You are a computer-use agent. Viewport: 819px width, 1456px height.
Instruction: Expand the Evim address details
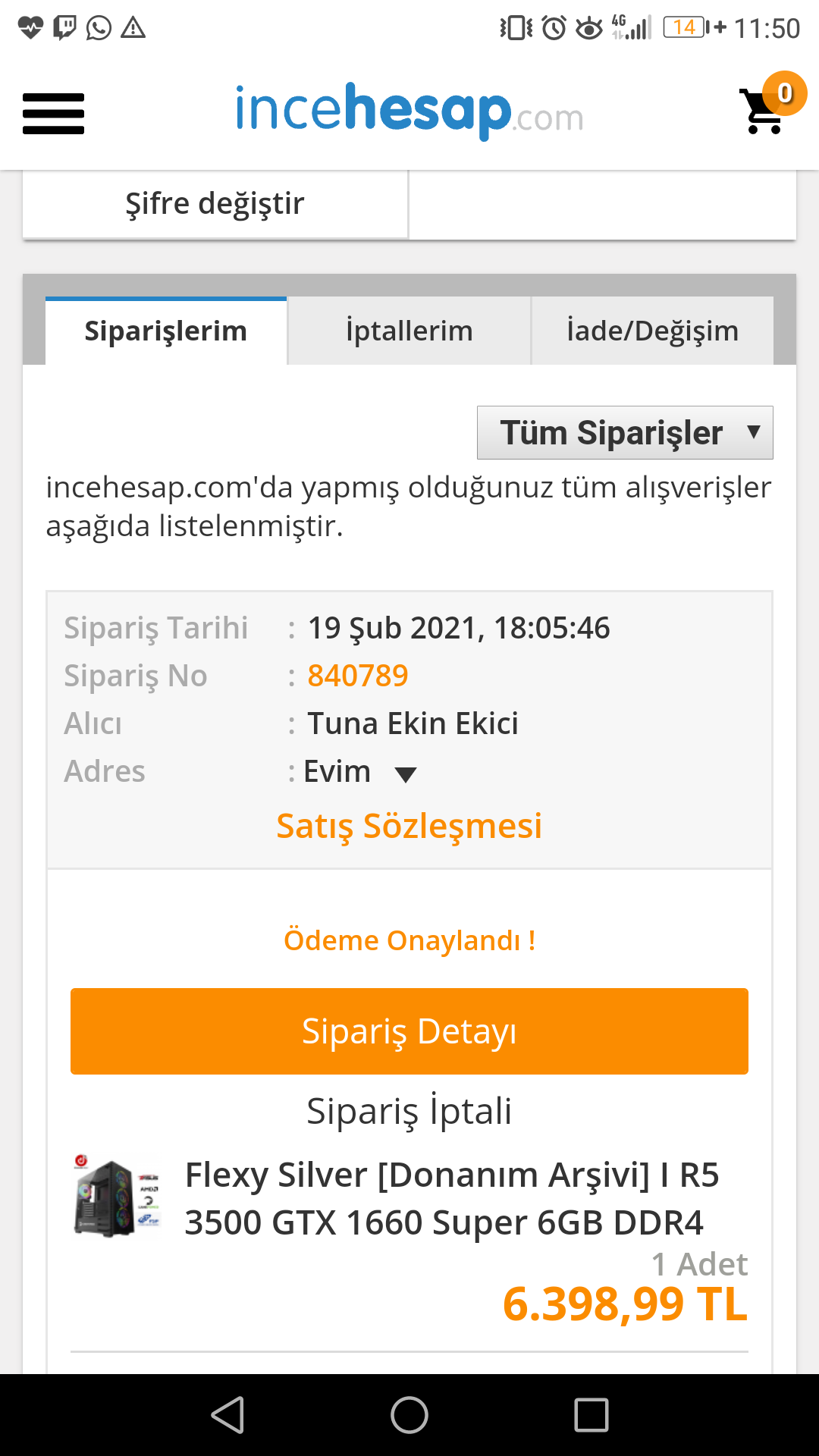(405, 773)
